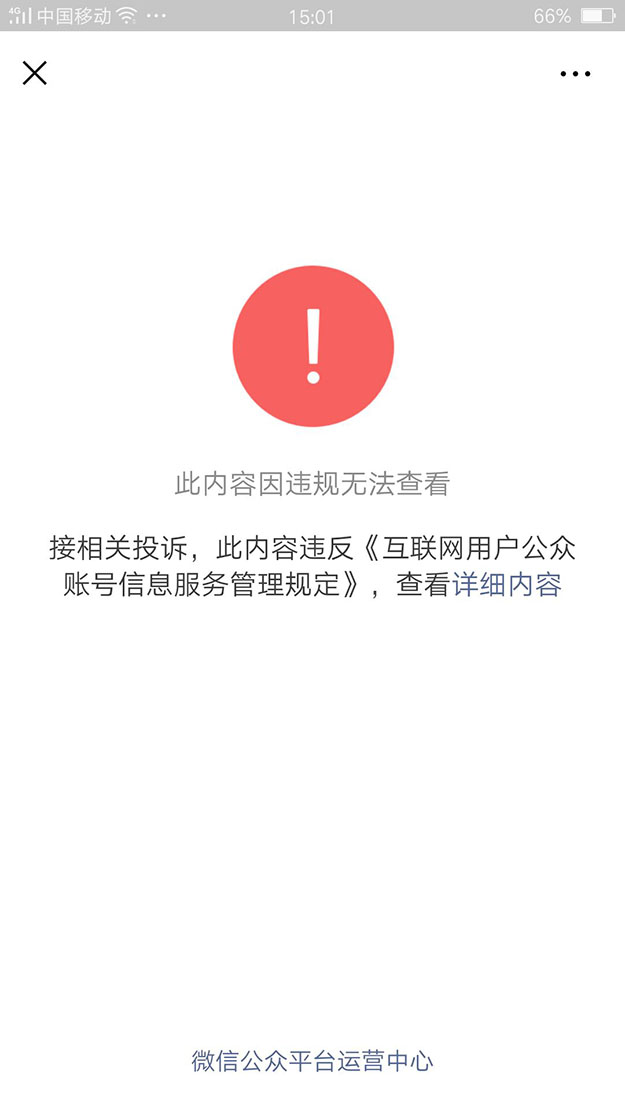The width and height of the screenshot is (625, 1111).
Task: Open the three-dot overflow menu
Action: [x=575, y=74]
